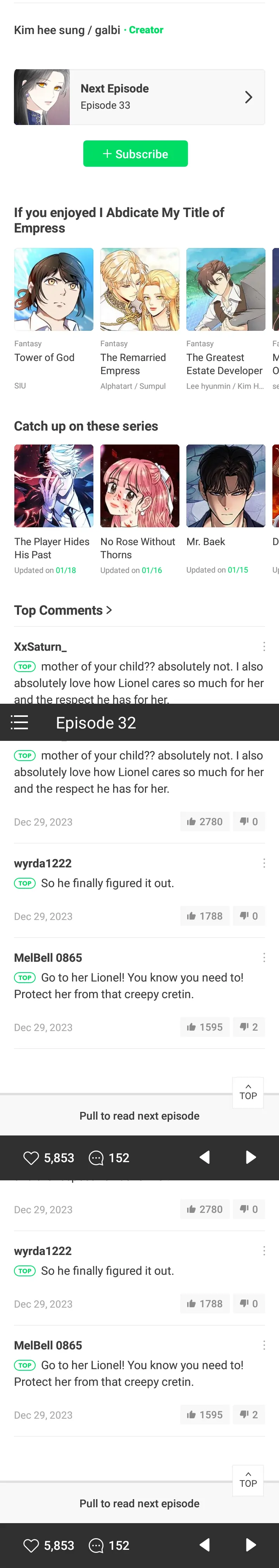The image size is (279, 1568).
Task: Expand the Top Comments section
Action: 63,610
